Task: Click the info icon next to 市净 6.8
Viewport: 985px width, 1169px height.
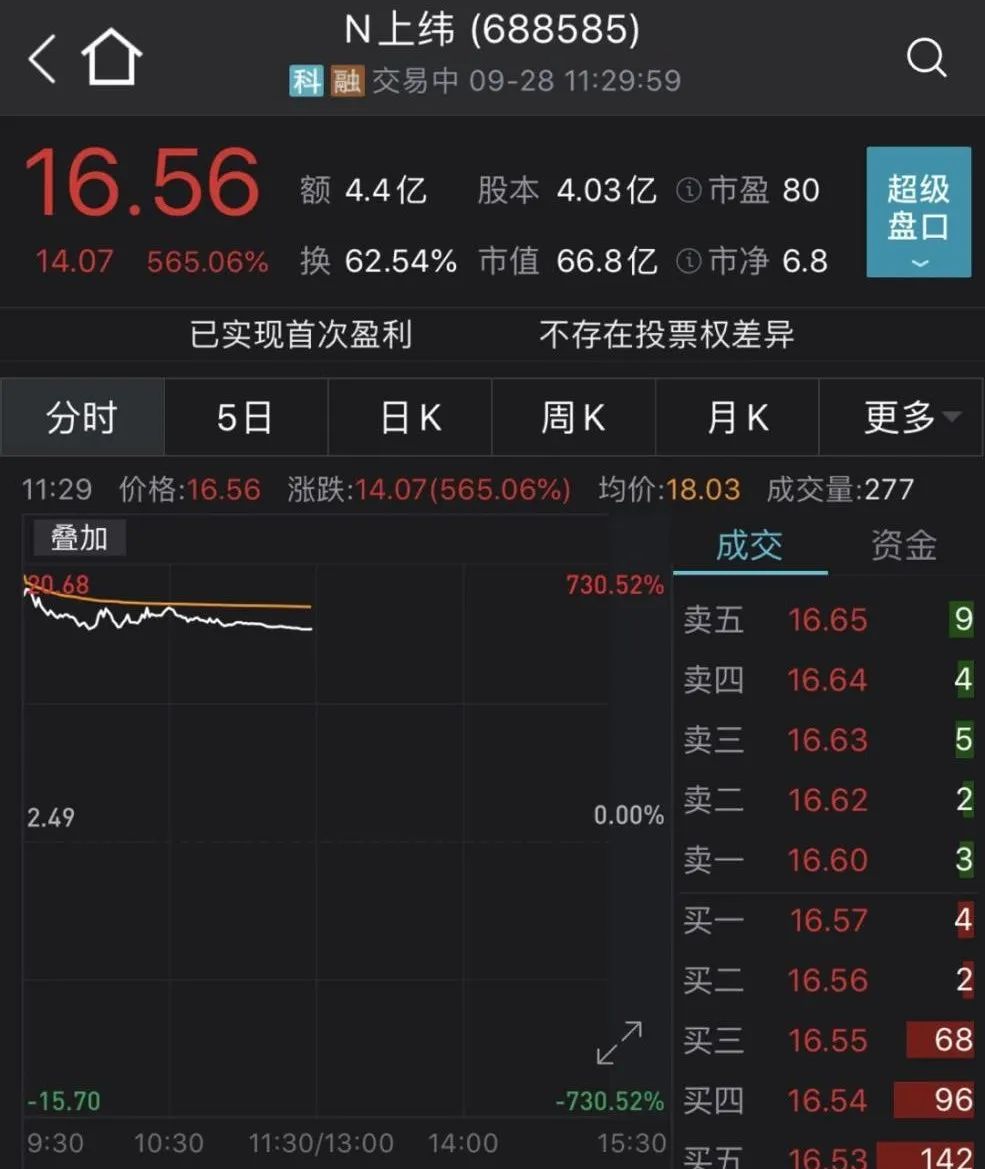Action: pyautogui.click(x=691, y=262)
